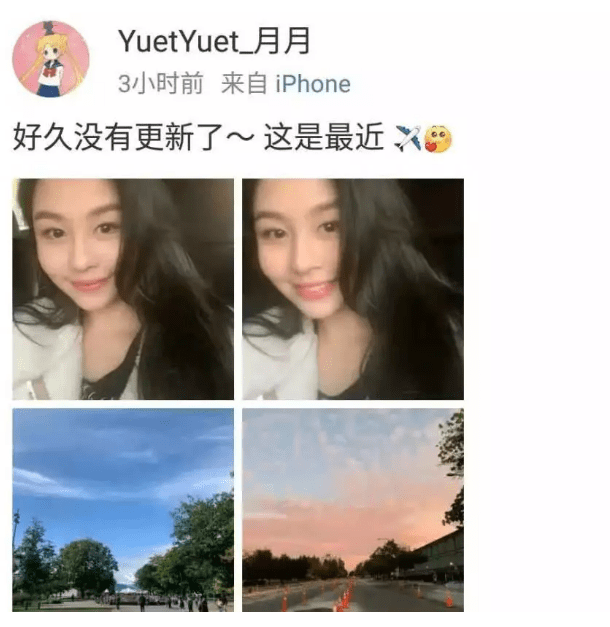The width and height of the screenshot is (610, 627).
Task: View the second selfie photo in the post
Action: click(x=353, y=289)
